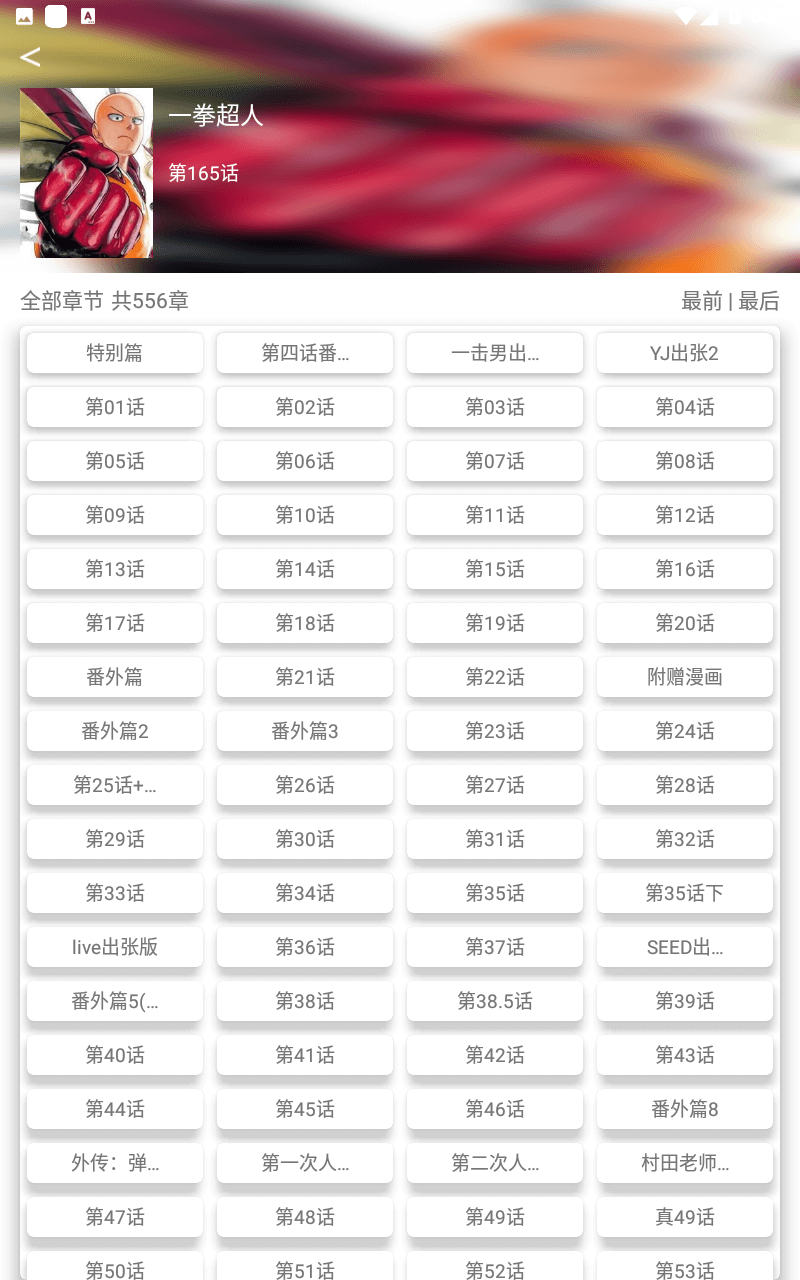This screenshot has height=1280, width=800.
Task: Open chapter 第08话
Action: point(685,461)
